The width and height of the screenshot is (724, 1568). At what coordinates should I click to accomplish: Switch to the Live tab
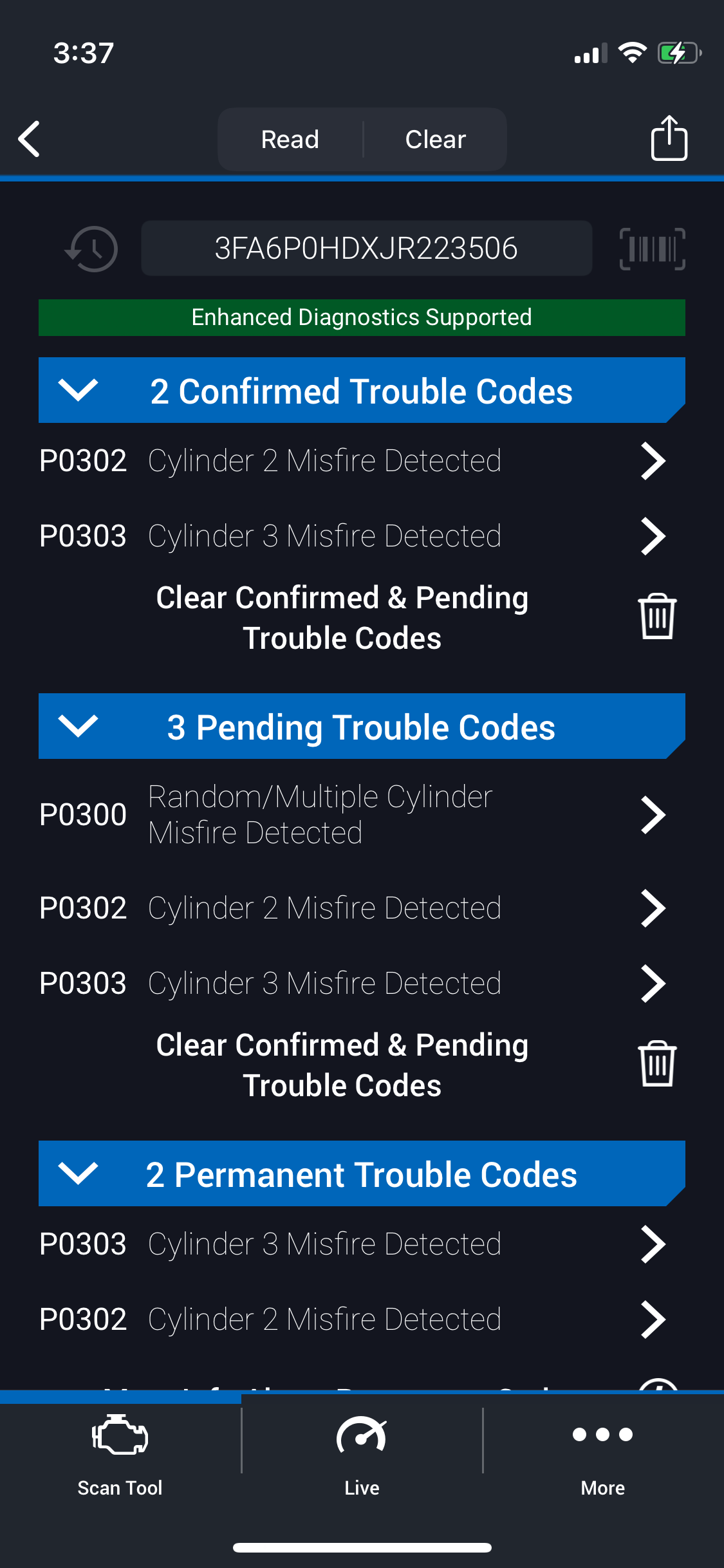[x=362, y=1451]
